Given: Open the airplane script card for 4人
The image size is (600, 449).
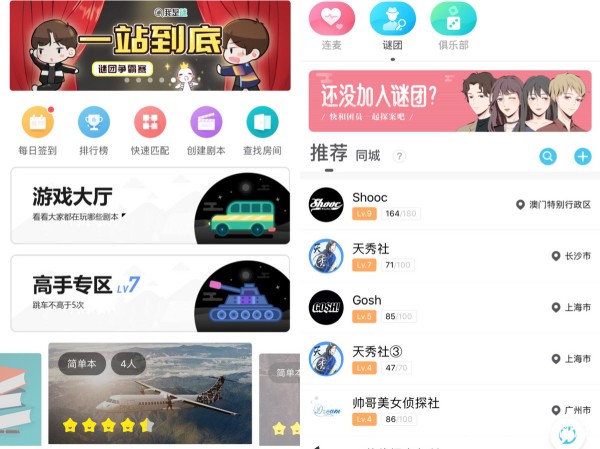Looking at the screenshot, I should pos(150,393).
